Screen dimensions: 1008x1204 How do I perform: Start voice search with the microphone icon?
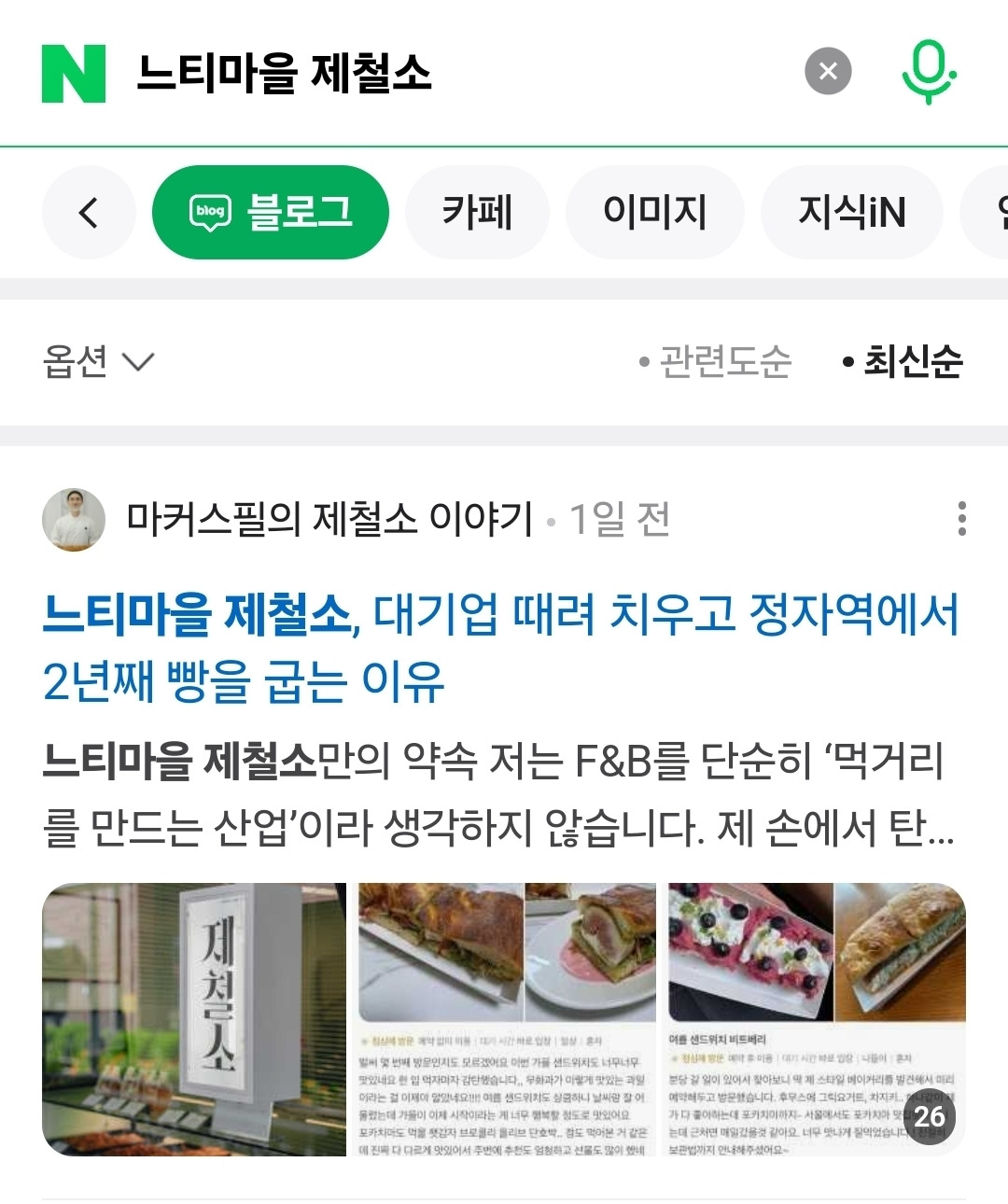click(929, 72)
